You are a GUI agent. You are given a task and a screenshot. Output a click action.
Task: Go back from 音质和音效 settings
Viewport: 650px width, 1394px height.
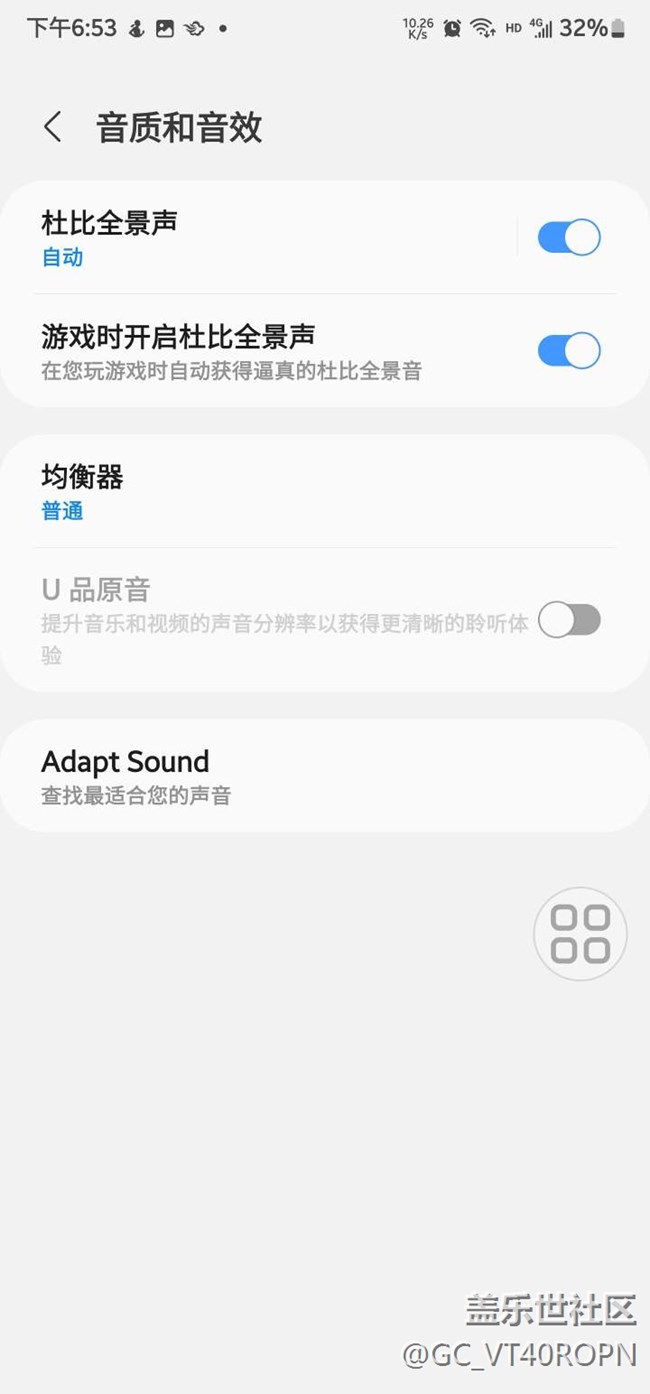pos(53,128)
